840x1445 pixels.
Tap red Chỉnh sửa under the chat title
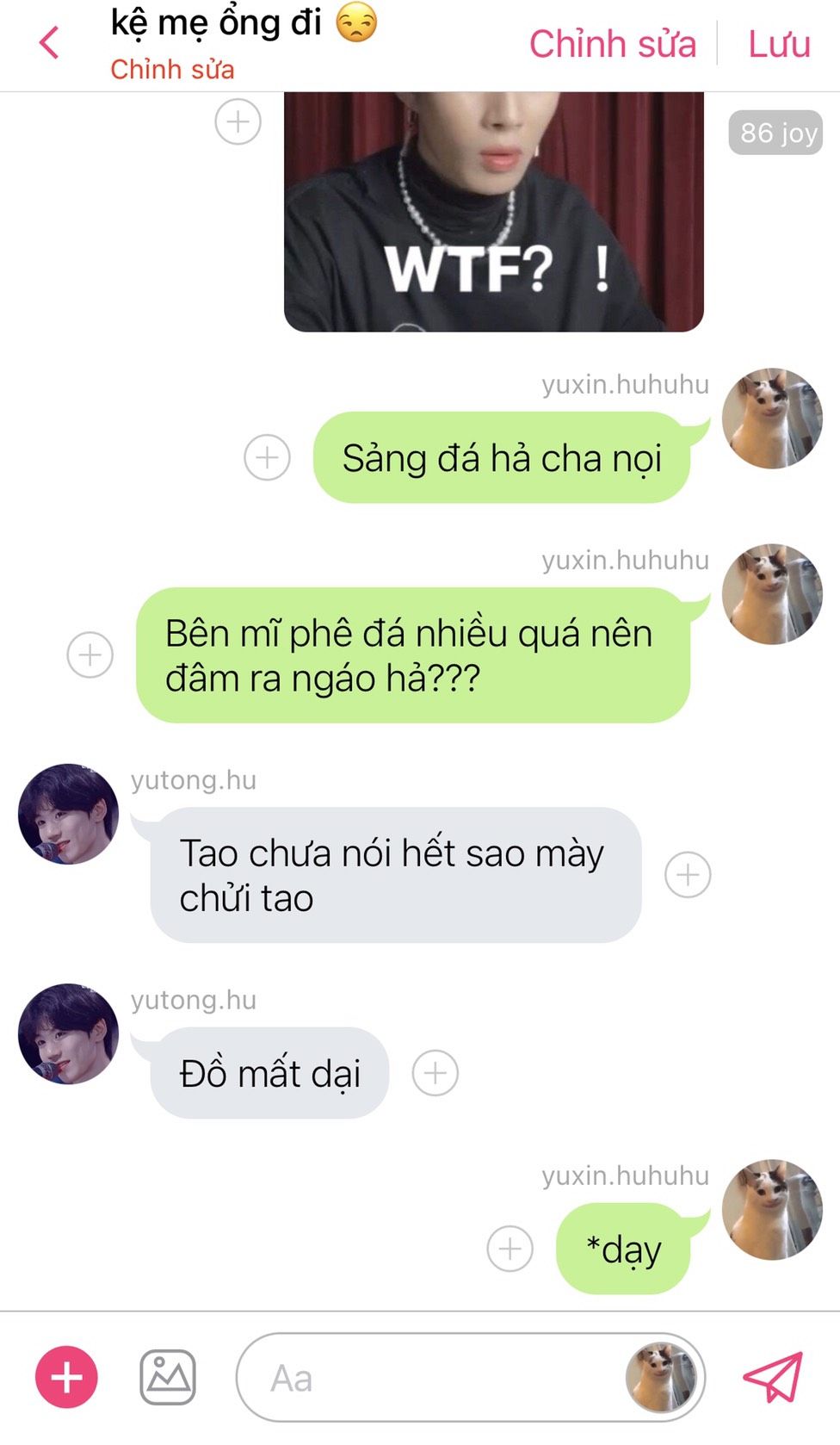pyautogui.click(x=172, y=70)
